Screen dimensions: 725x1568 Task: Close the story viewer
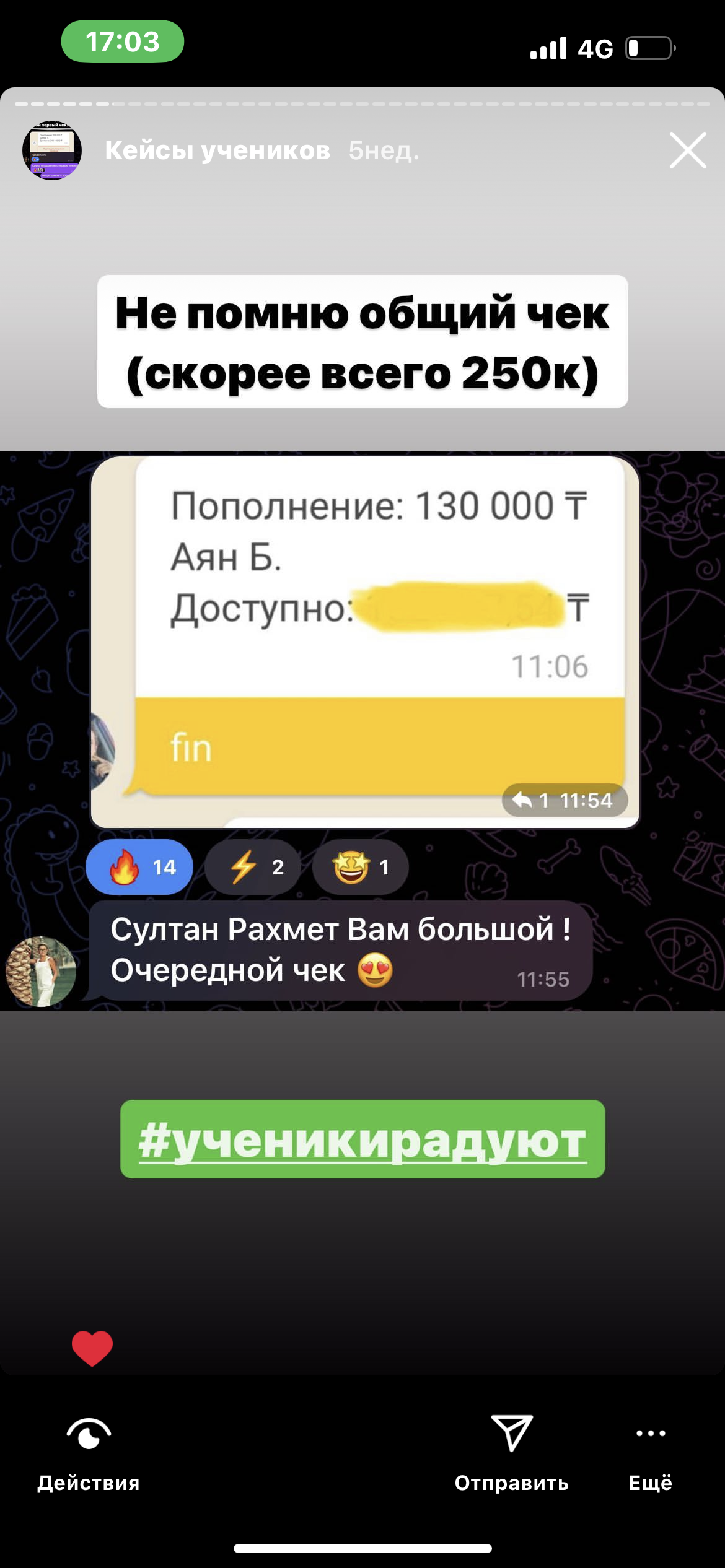[x=688, y=150]
